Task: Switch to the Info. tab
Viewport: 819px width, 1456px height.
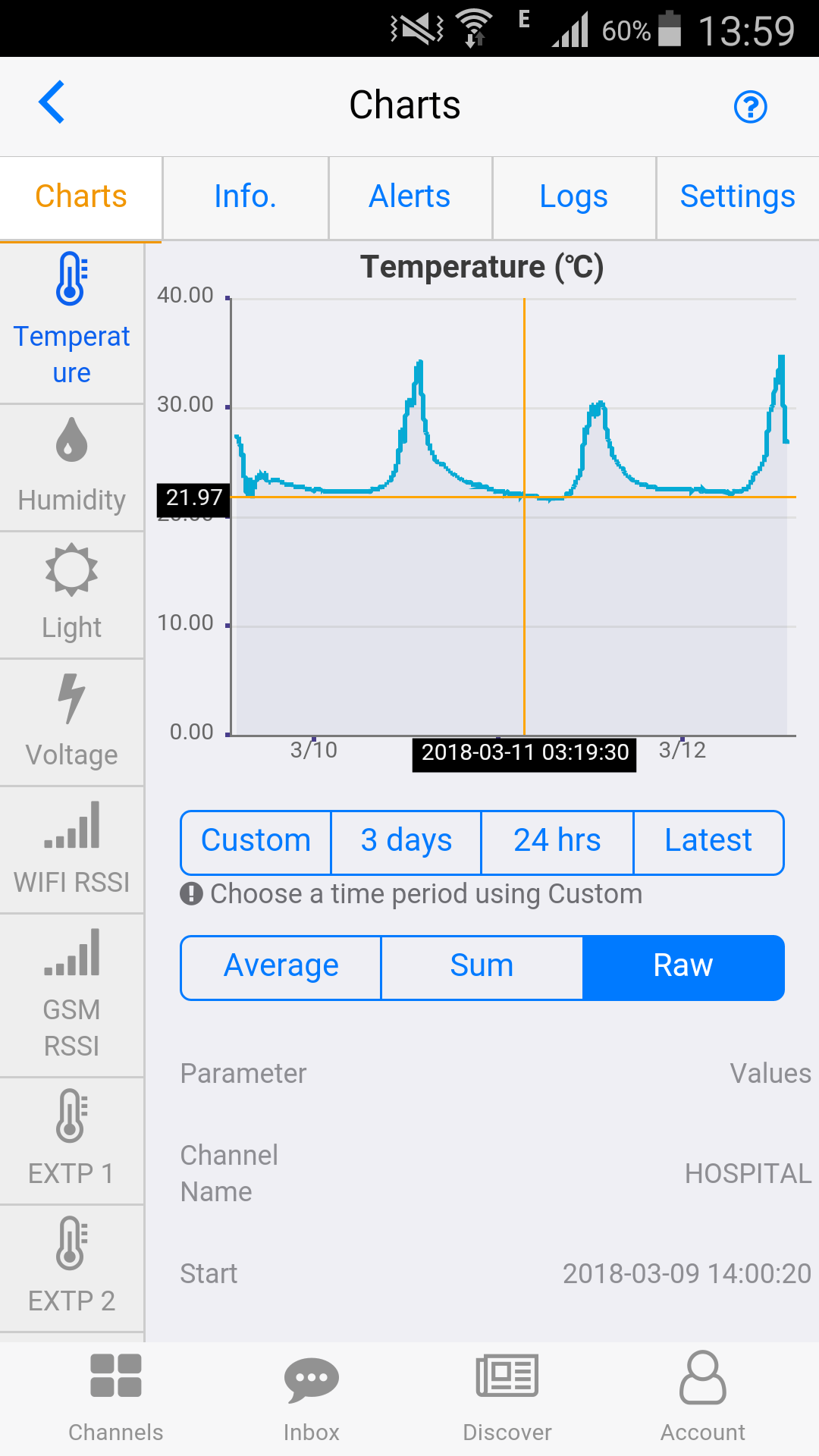Action: click(245, 197)
